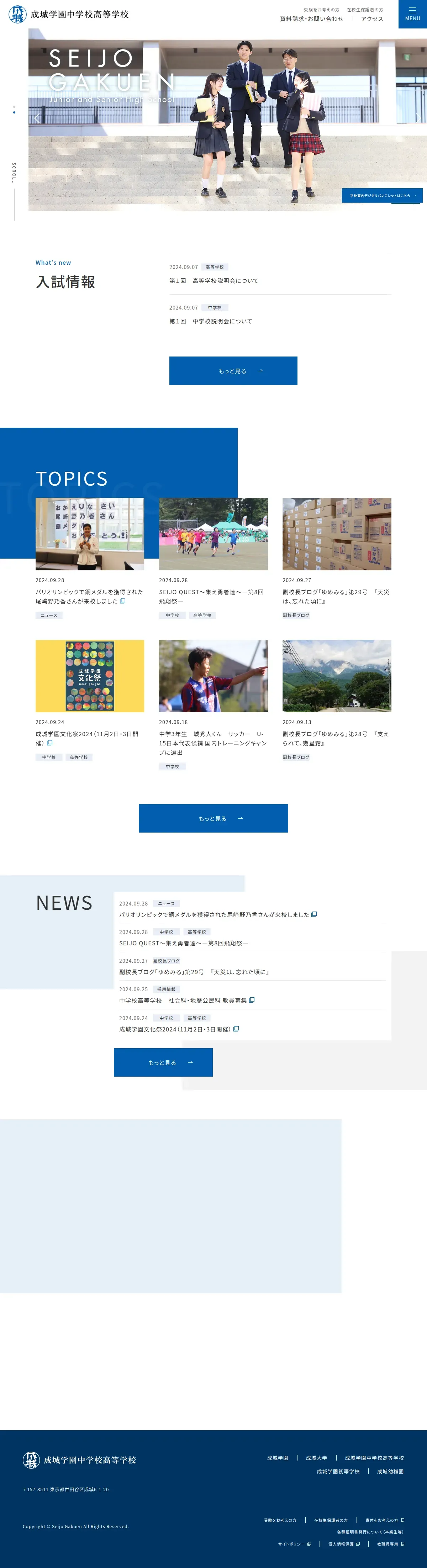Open the MENU hamburger button

click(x=412, y=14)
